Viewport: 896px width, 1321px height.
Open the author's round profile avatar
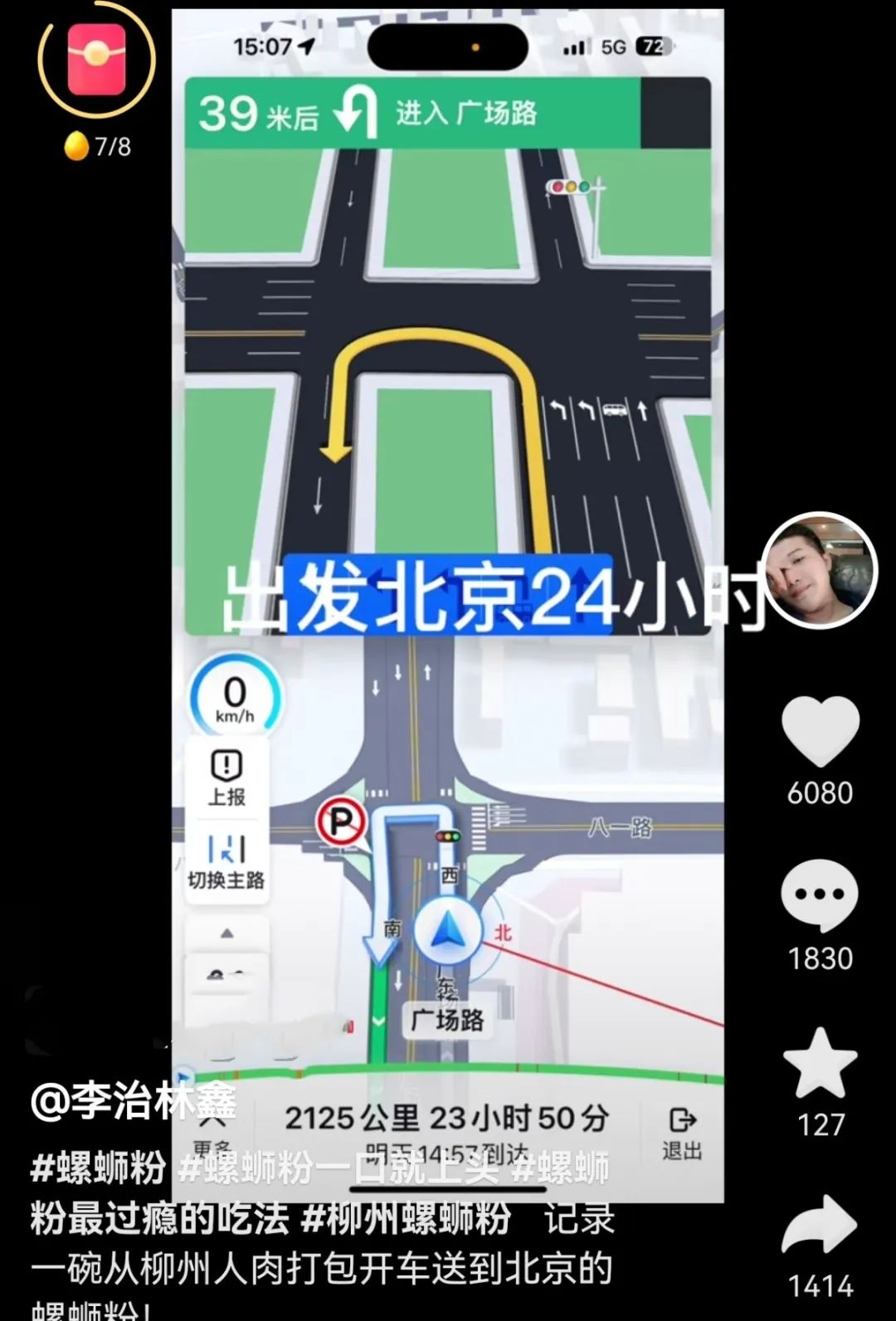coord(820,570)
